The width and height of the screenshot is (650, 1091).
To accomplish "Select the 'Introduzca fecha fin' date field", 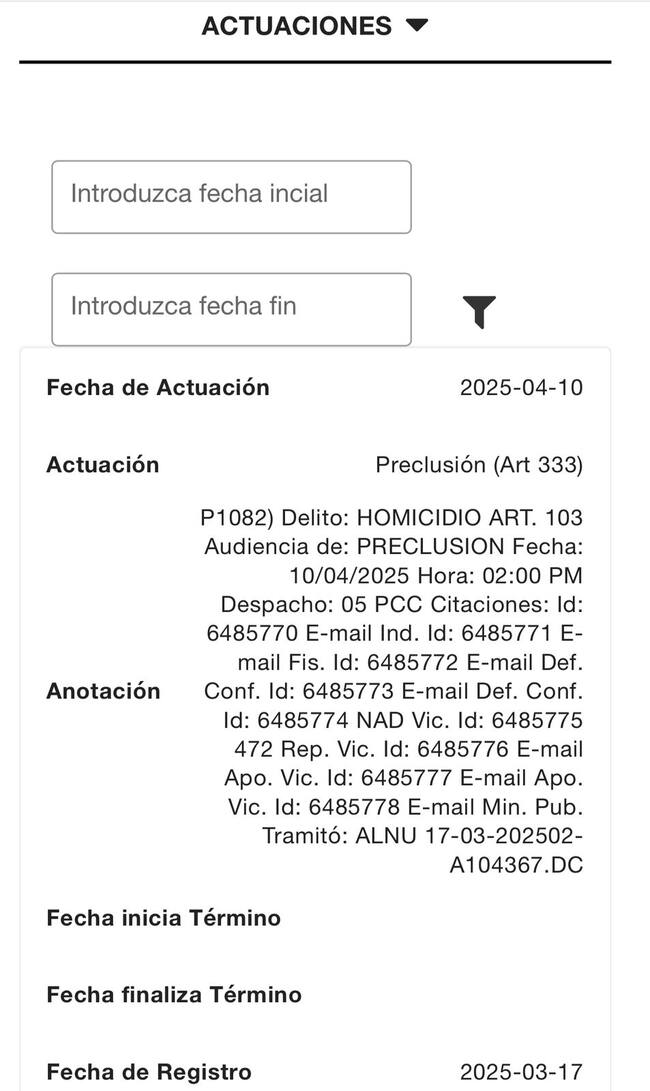I will pos(231,309).
